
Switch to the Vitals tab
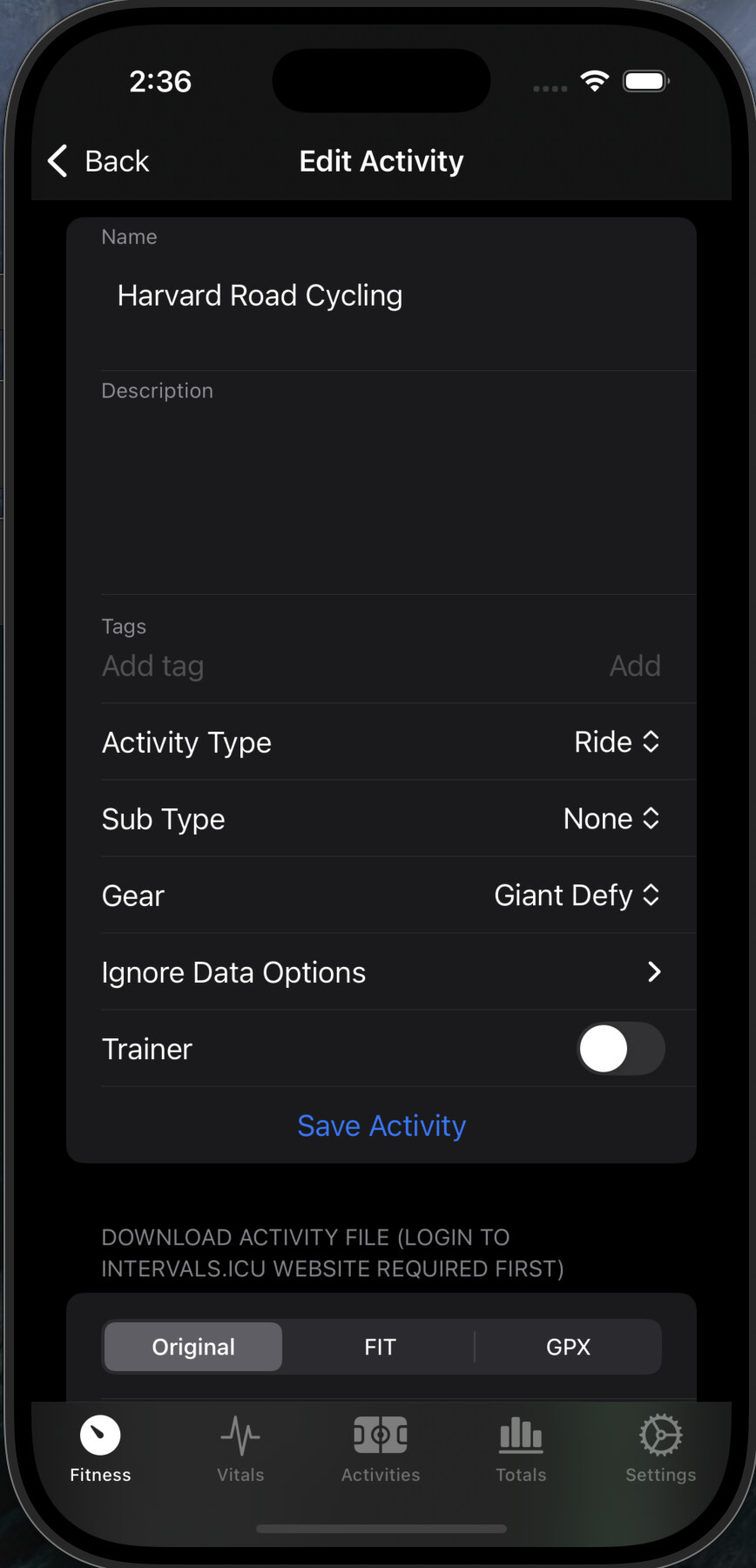(240, 1450)
